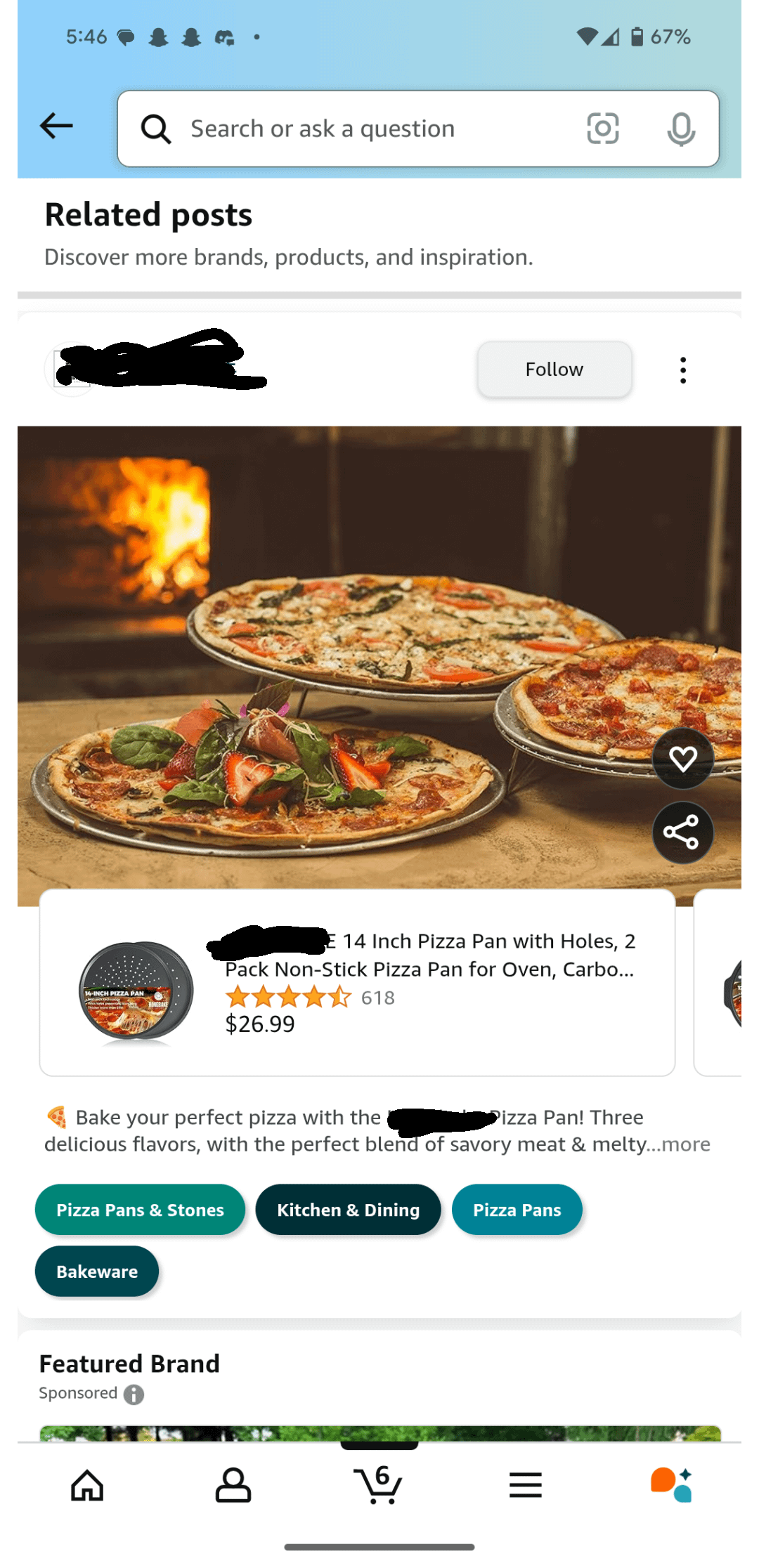Open camera lens search
The height and width of the screenshot is (1568, 759).
602,129
